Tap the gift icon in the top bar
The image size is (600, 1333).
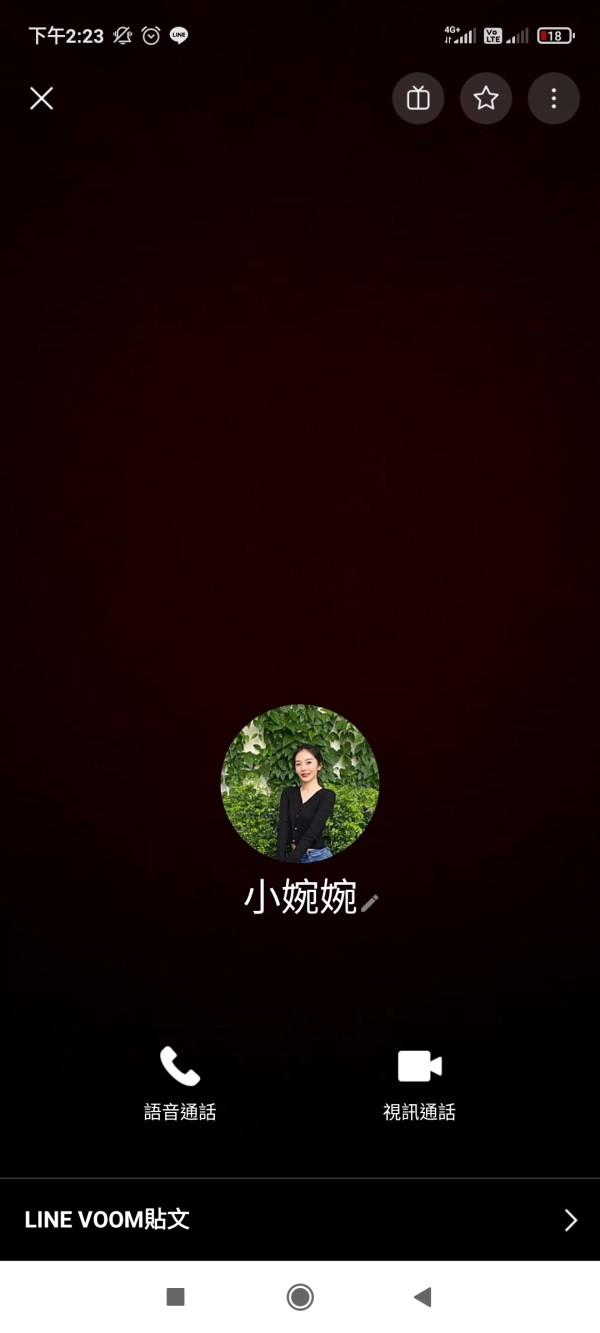click(x=418, y=98)
